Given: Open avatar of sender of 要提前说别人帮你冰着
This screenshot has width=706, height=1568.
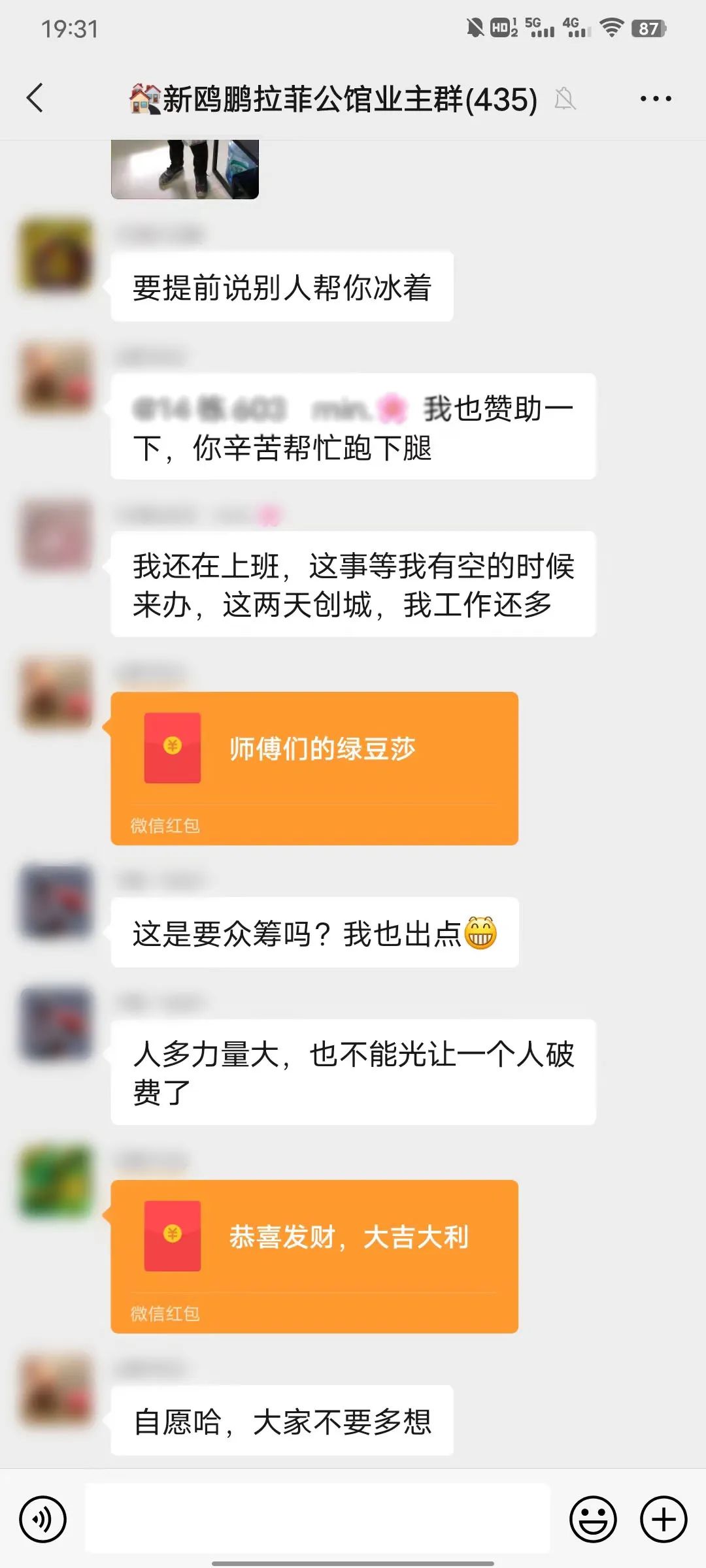Looking at the screenshot, I should click(56, 254).
